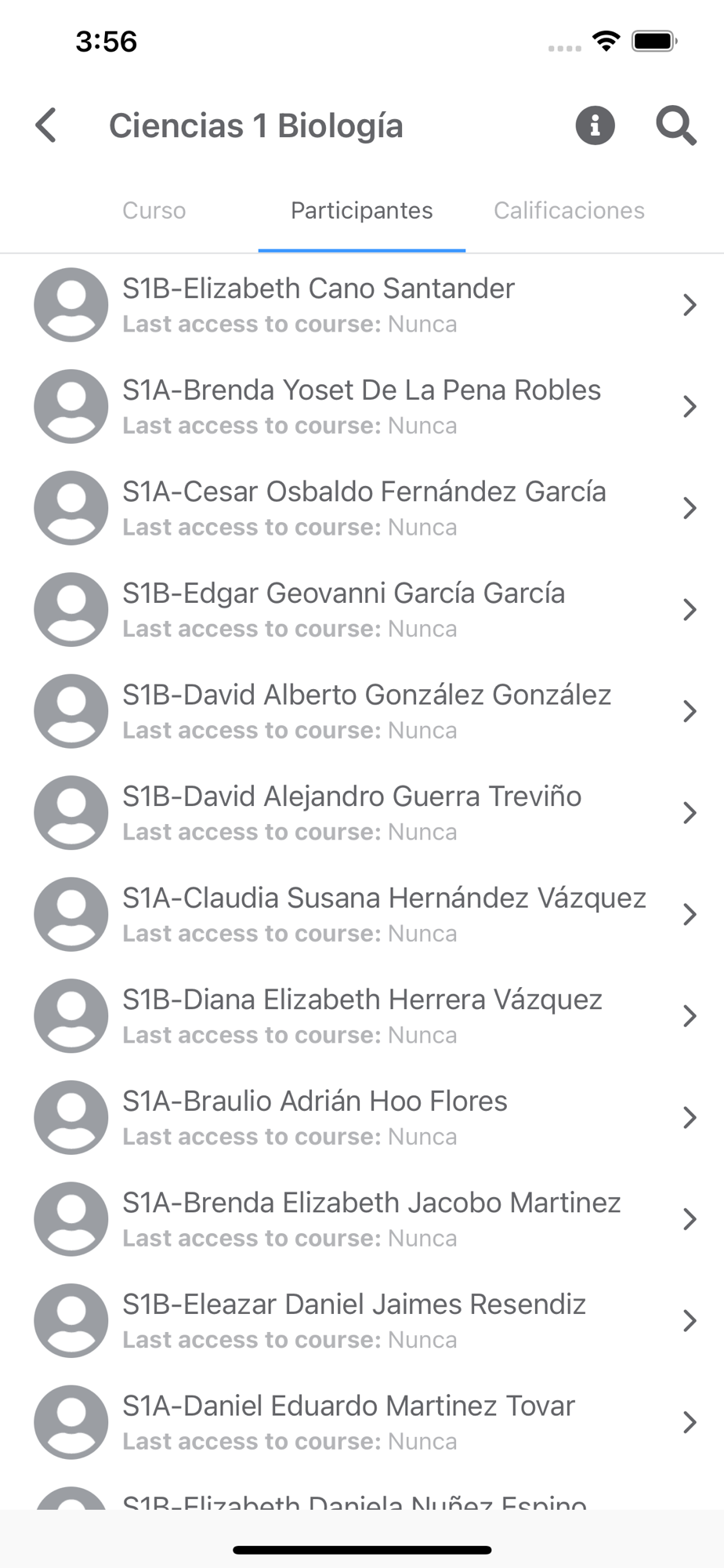Open S1B-Edgar Geovanni García García

click(362, 610)
